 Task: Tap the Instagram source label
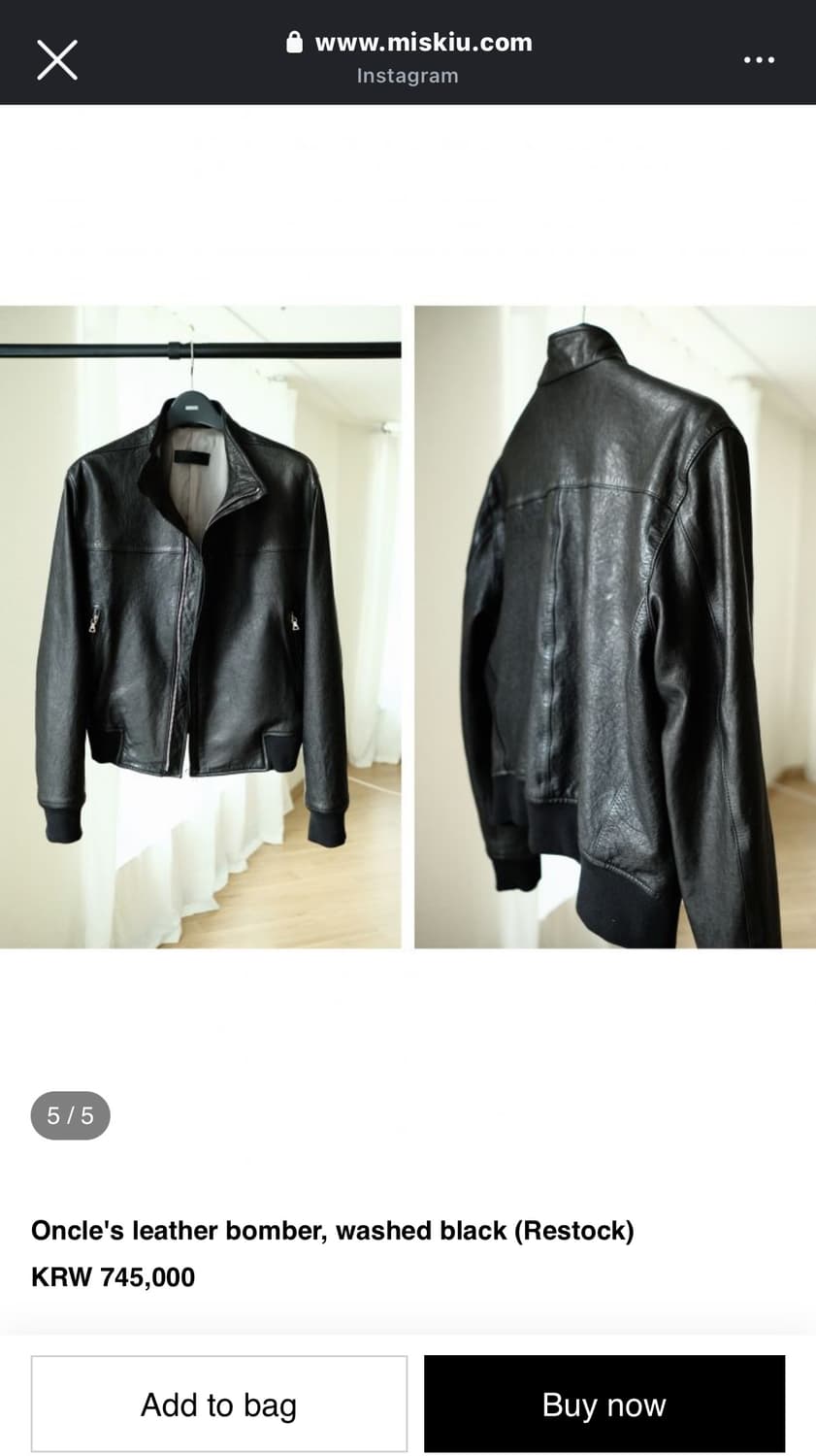[x=408, y=76]
